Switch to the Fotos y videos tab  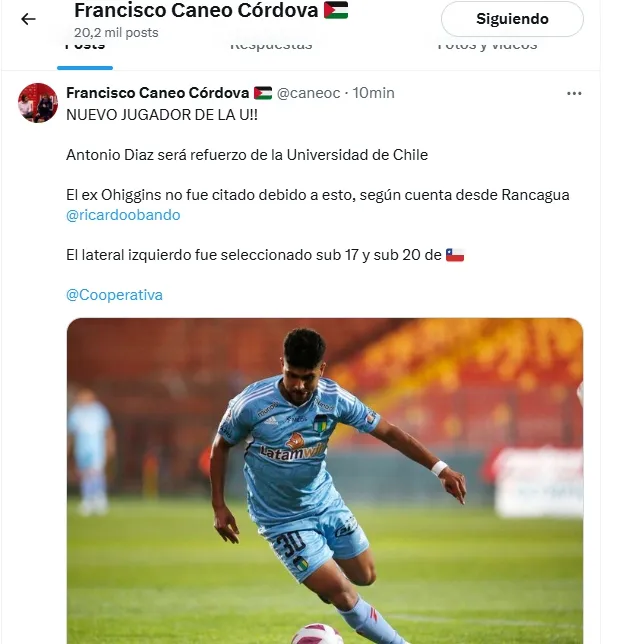pos(487,46)
